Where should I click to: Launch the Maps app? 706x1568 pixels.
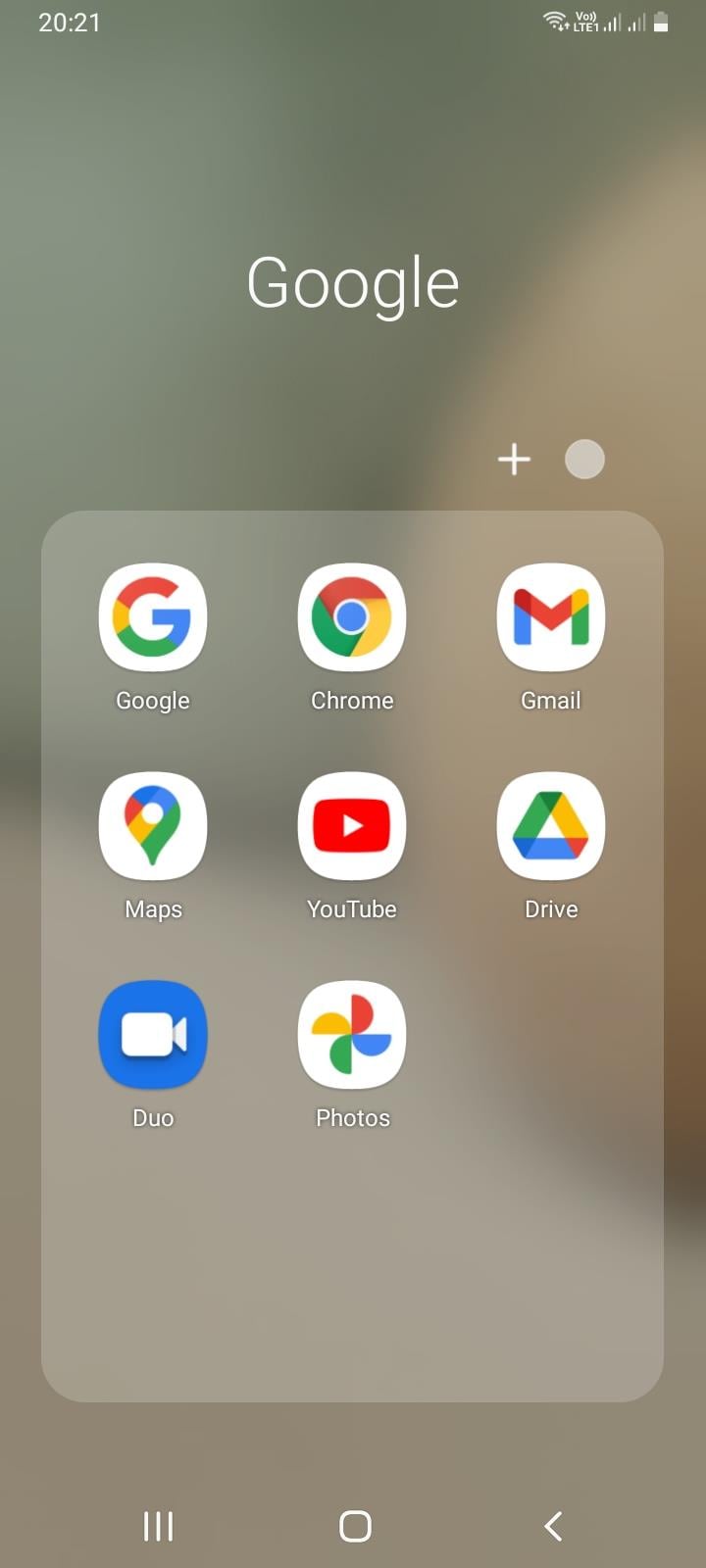(153, 826)
